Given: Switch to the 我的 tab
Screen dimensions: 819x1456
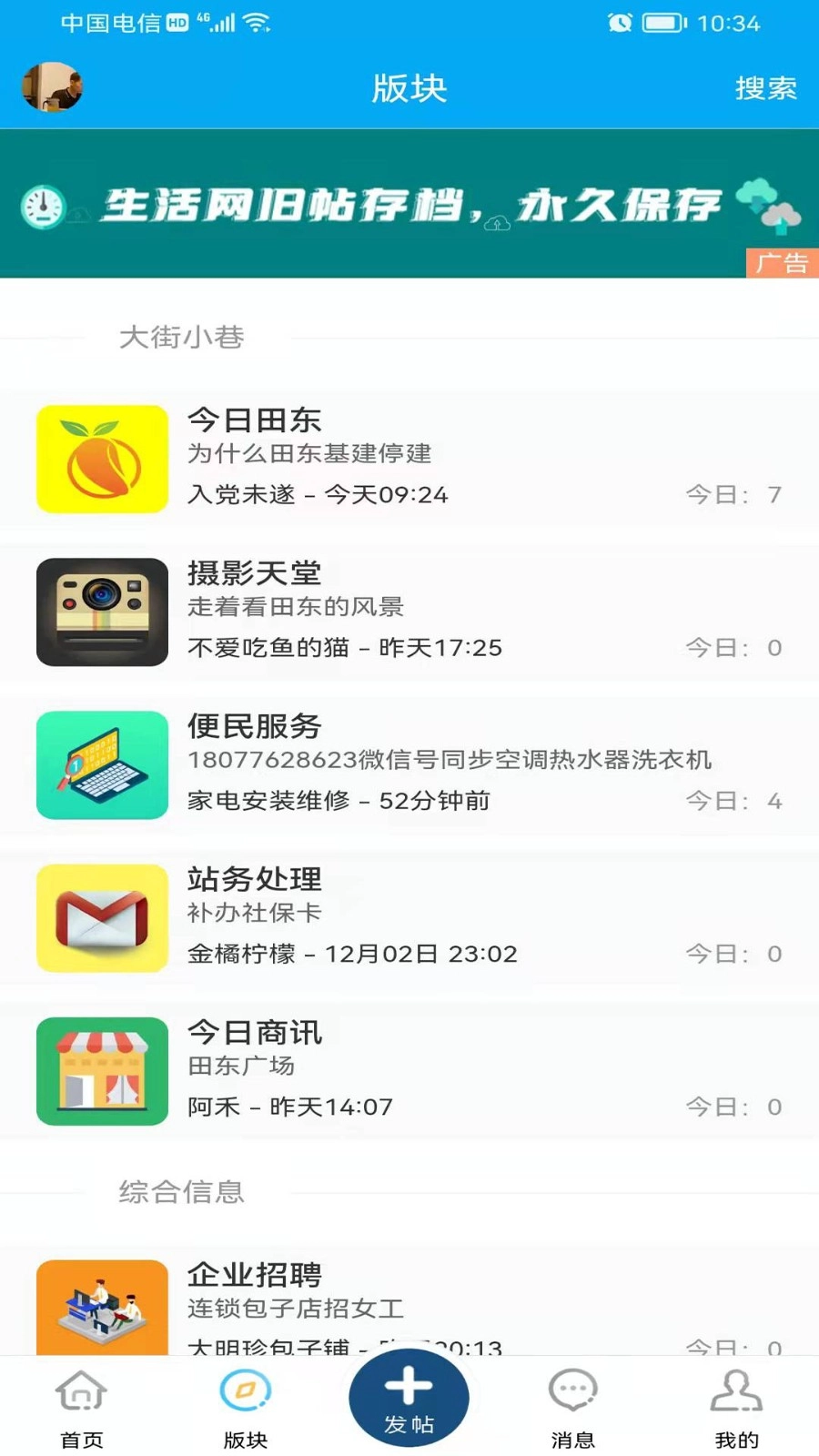Looking at the screenshot, I should [736, 1409].
